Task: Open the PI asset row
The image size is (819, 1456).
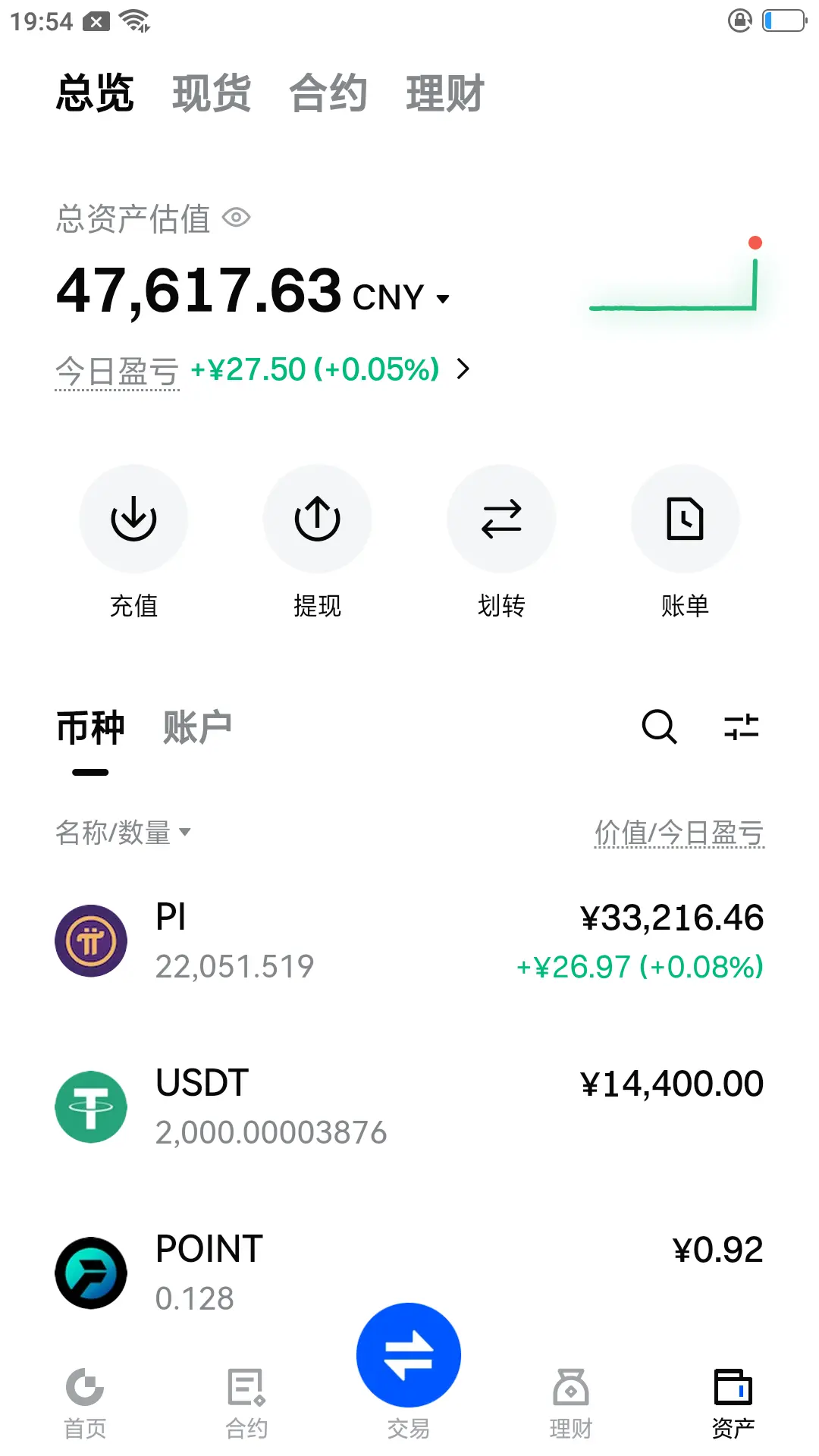Action: coord(409,941)
